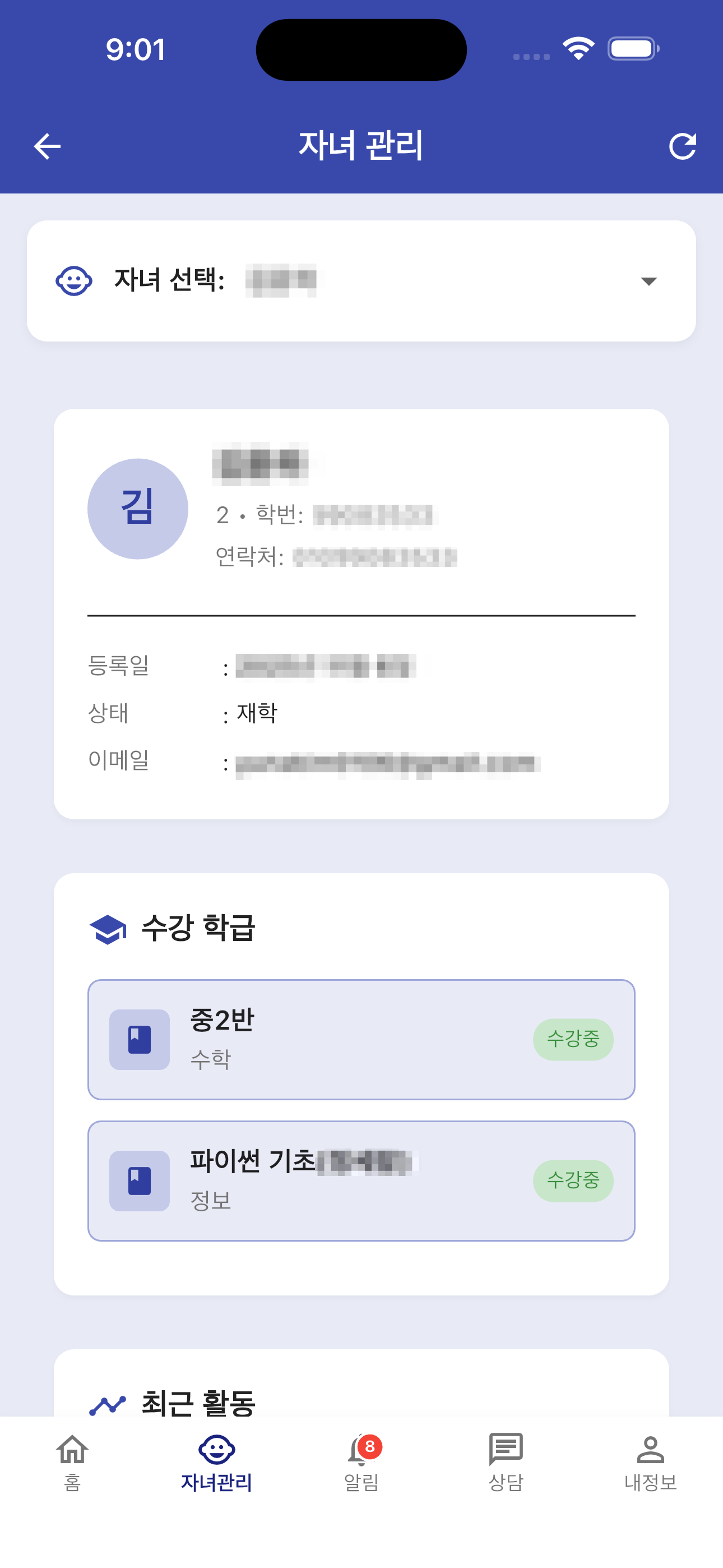Image resolution: width=723 pixels, height=1568 pixels.
Task: Tap the back arrow in the header
Action: coord(47,146)
